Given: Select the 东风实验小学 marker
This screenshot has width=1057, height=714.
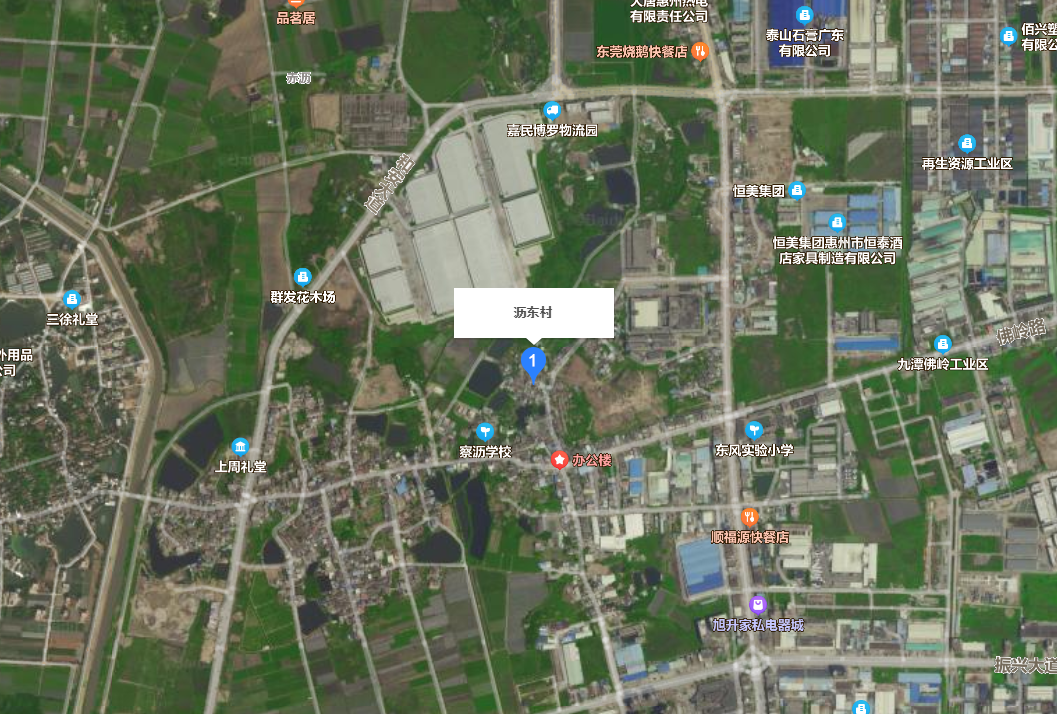Looking at the screenshot, I should tap(754, 430).
